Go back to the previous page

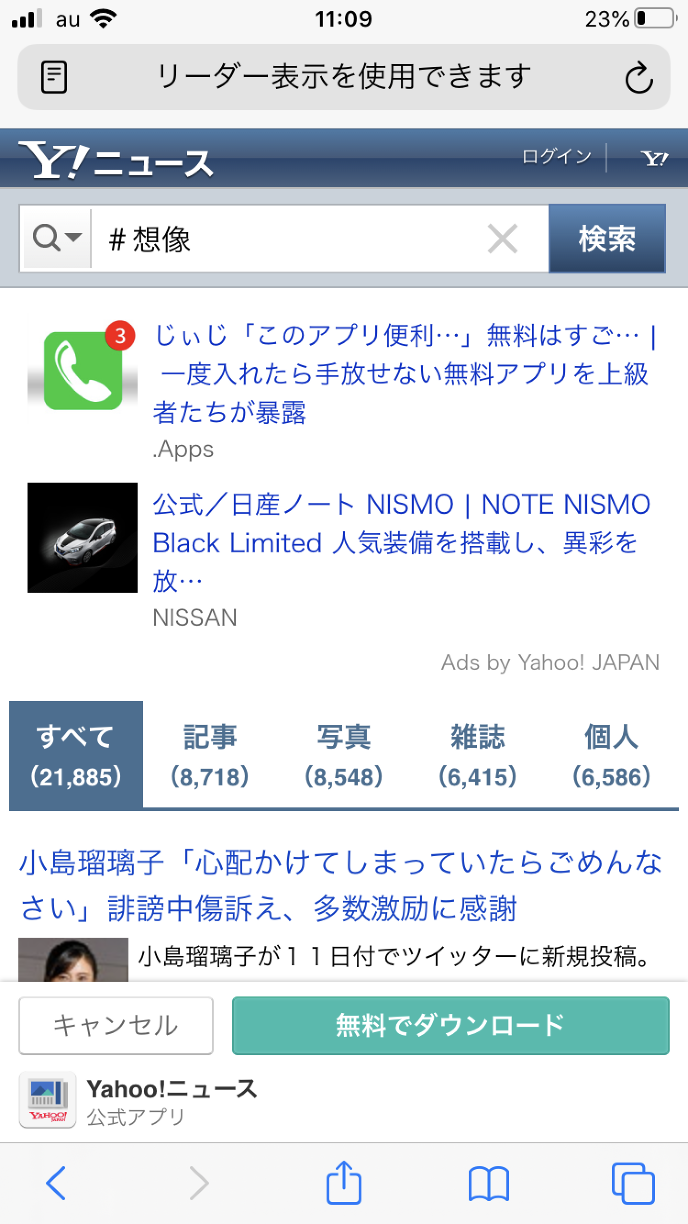tap(56, 1184)
